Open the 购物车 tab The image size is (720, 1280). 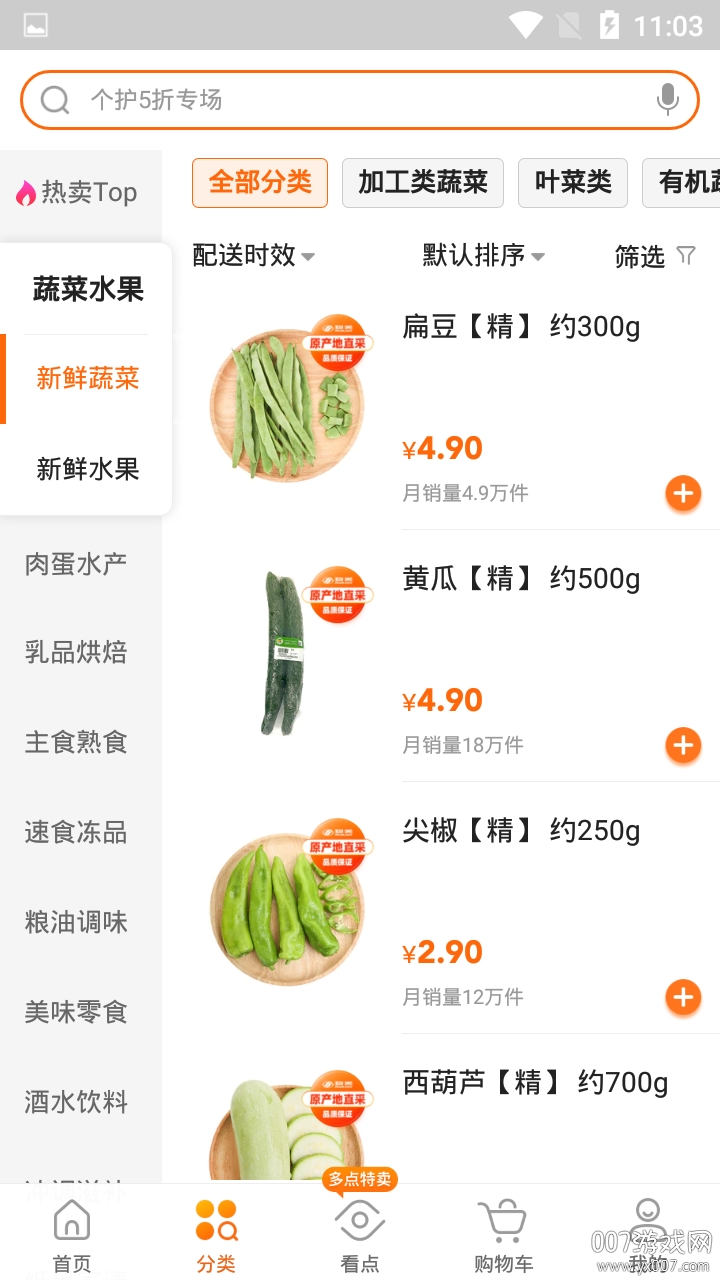[x=503, y=1237]
